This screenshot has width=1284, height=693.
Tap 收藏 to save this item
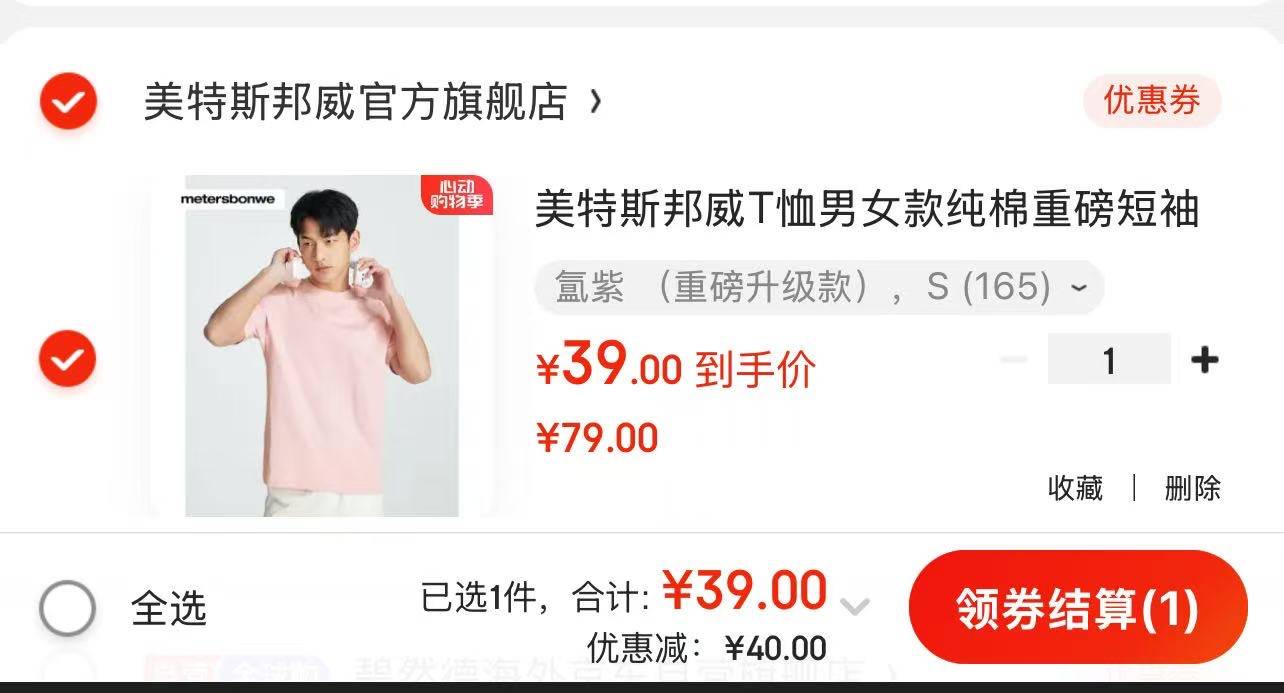tap(1075, 488)
